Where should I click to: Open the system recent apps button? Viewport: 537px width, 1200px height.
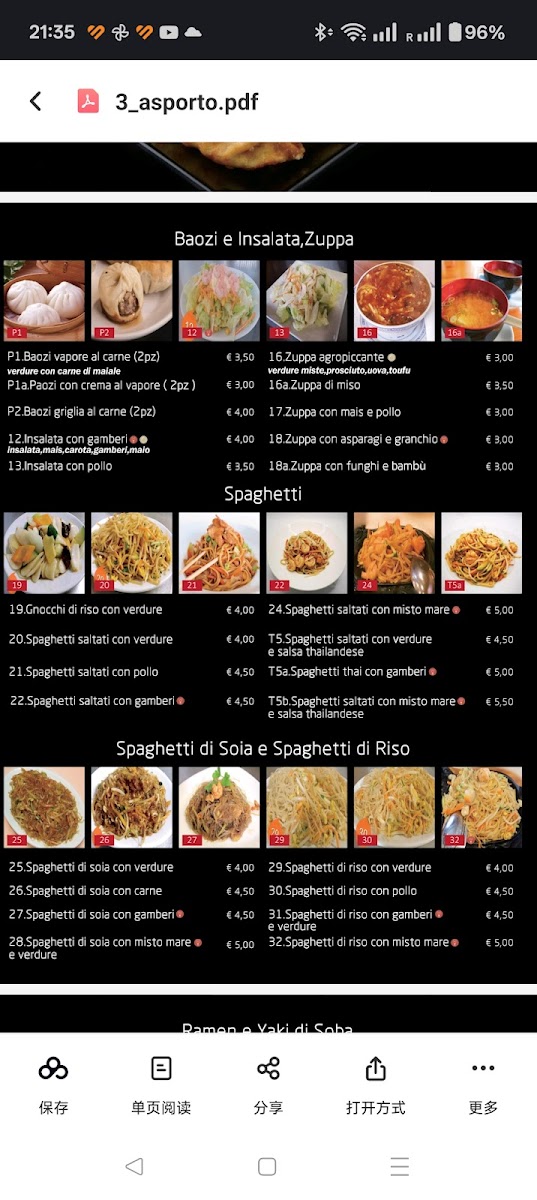tap(400, 1166)
